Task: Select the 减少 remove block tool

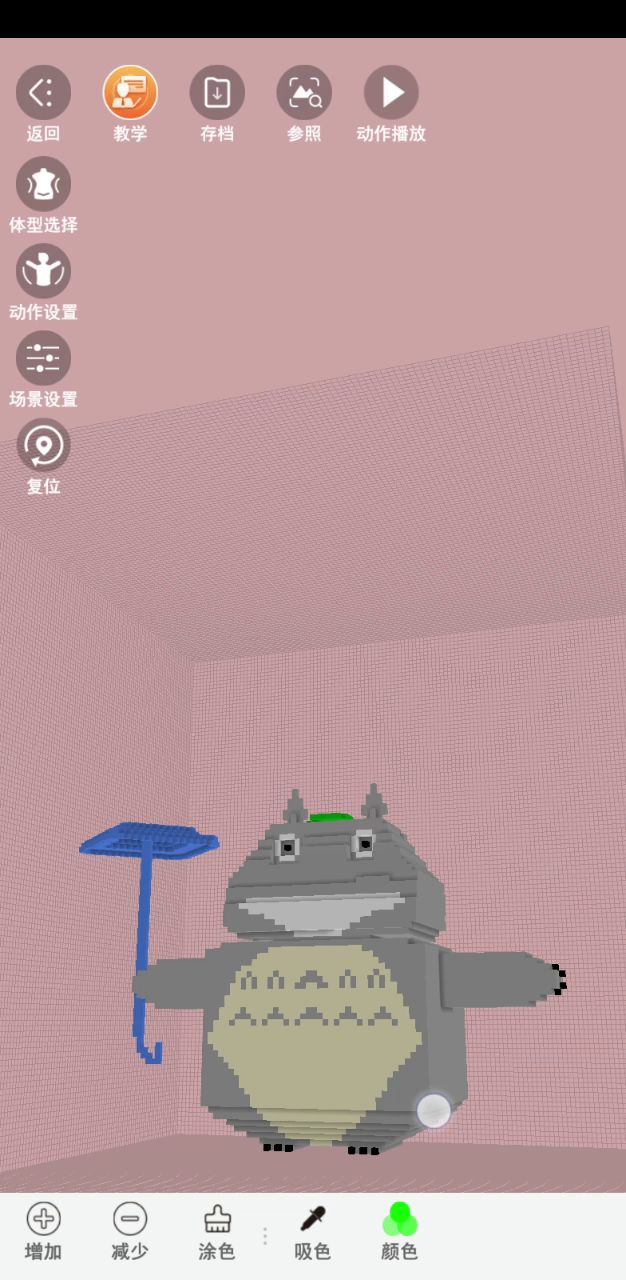Action: (x=130, y=1230)
